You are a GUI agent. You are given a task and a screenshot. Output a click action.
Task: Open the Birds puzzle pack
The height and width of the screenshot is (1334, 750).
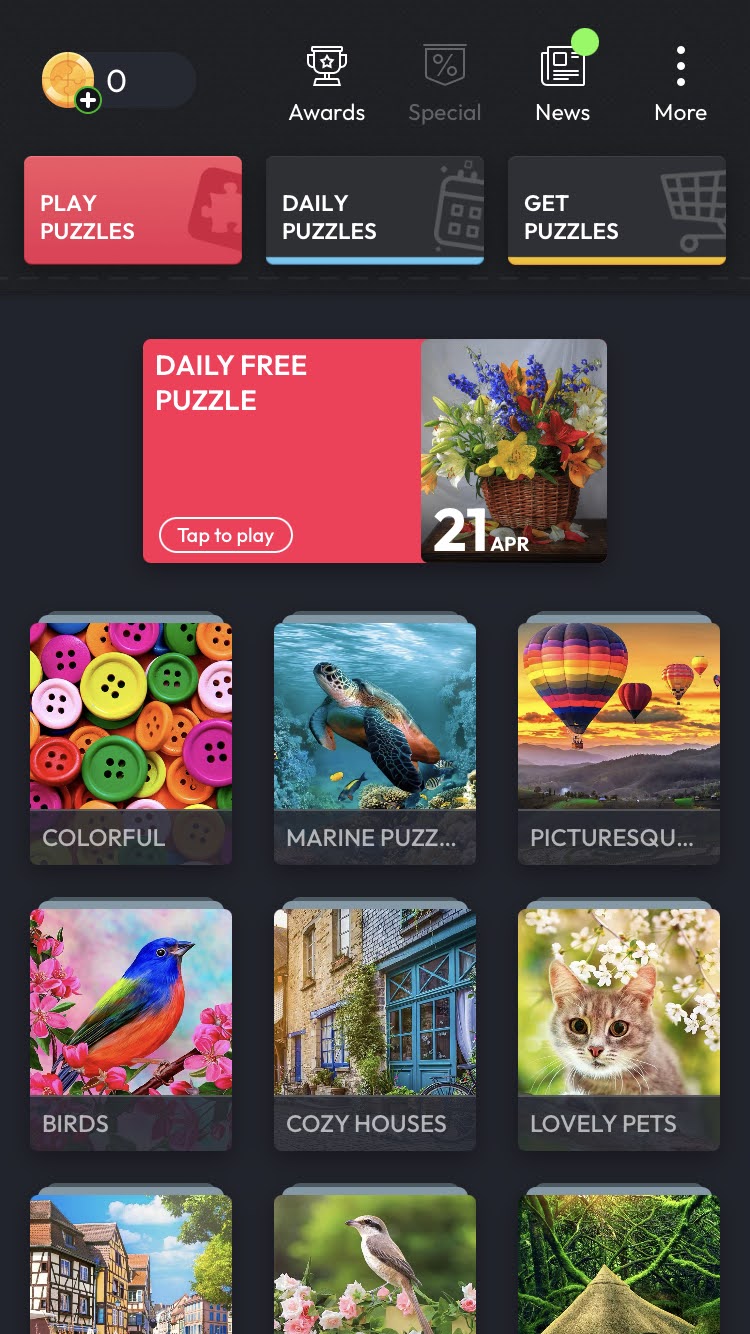coord(131,1026)
